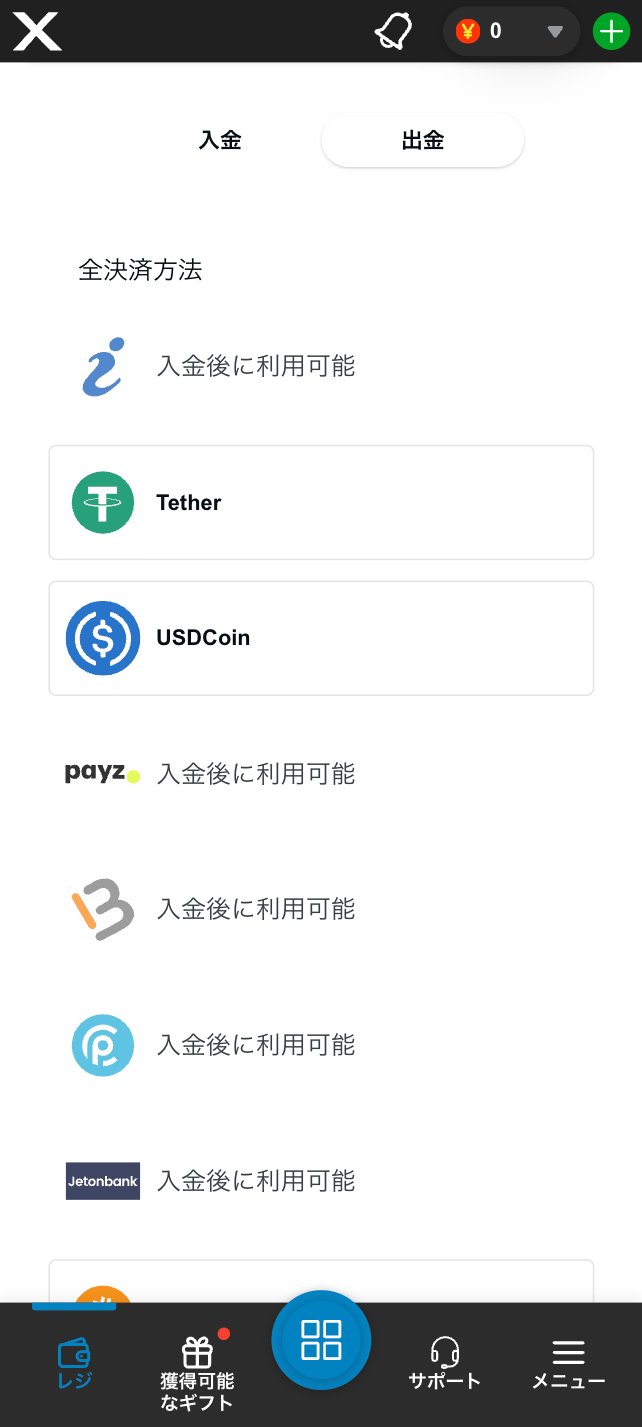Screen dimensions: 642x1427
Task: Choose Tether as withdrawal method
Action: point(321,503)
